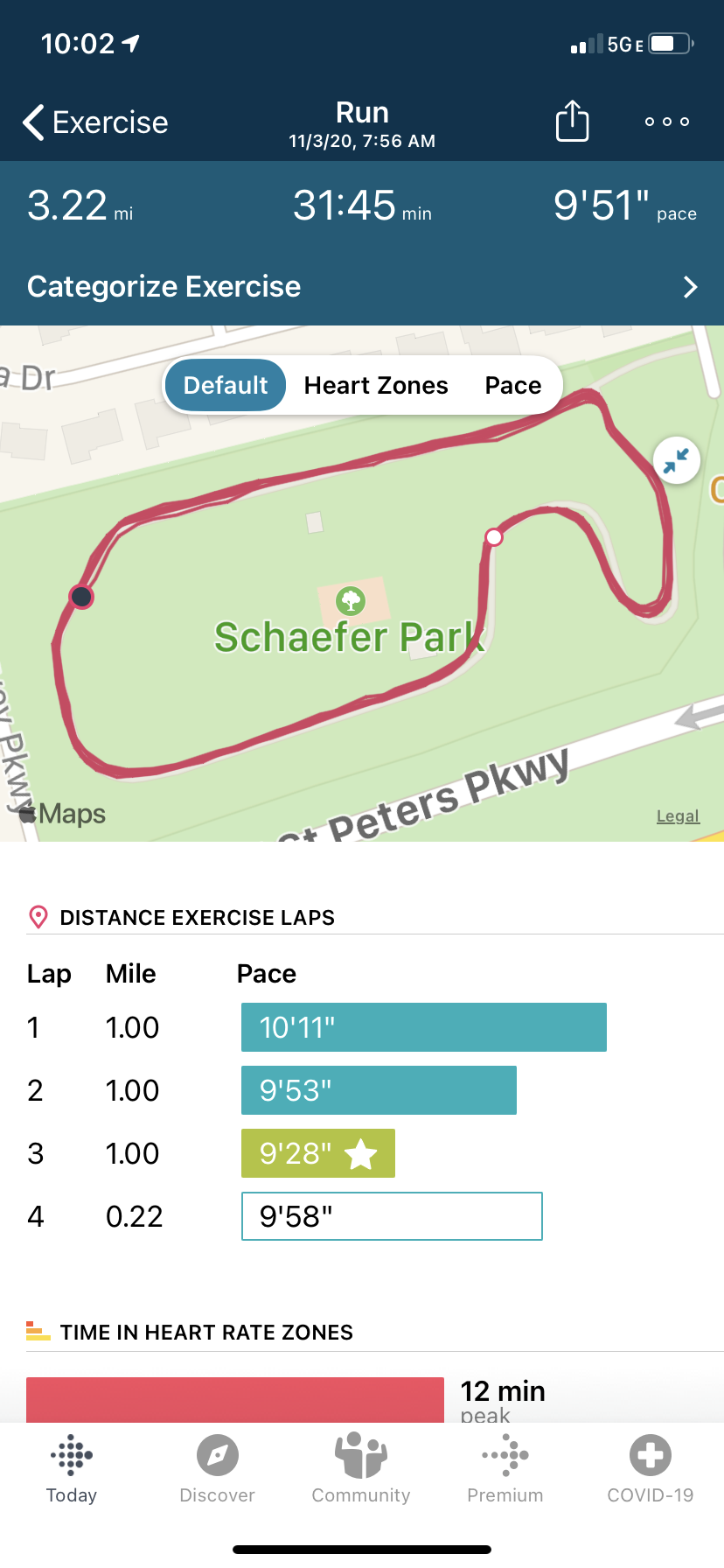Open the map's Legal link

pyautogui.click(x=678, y=816)
